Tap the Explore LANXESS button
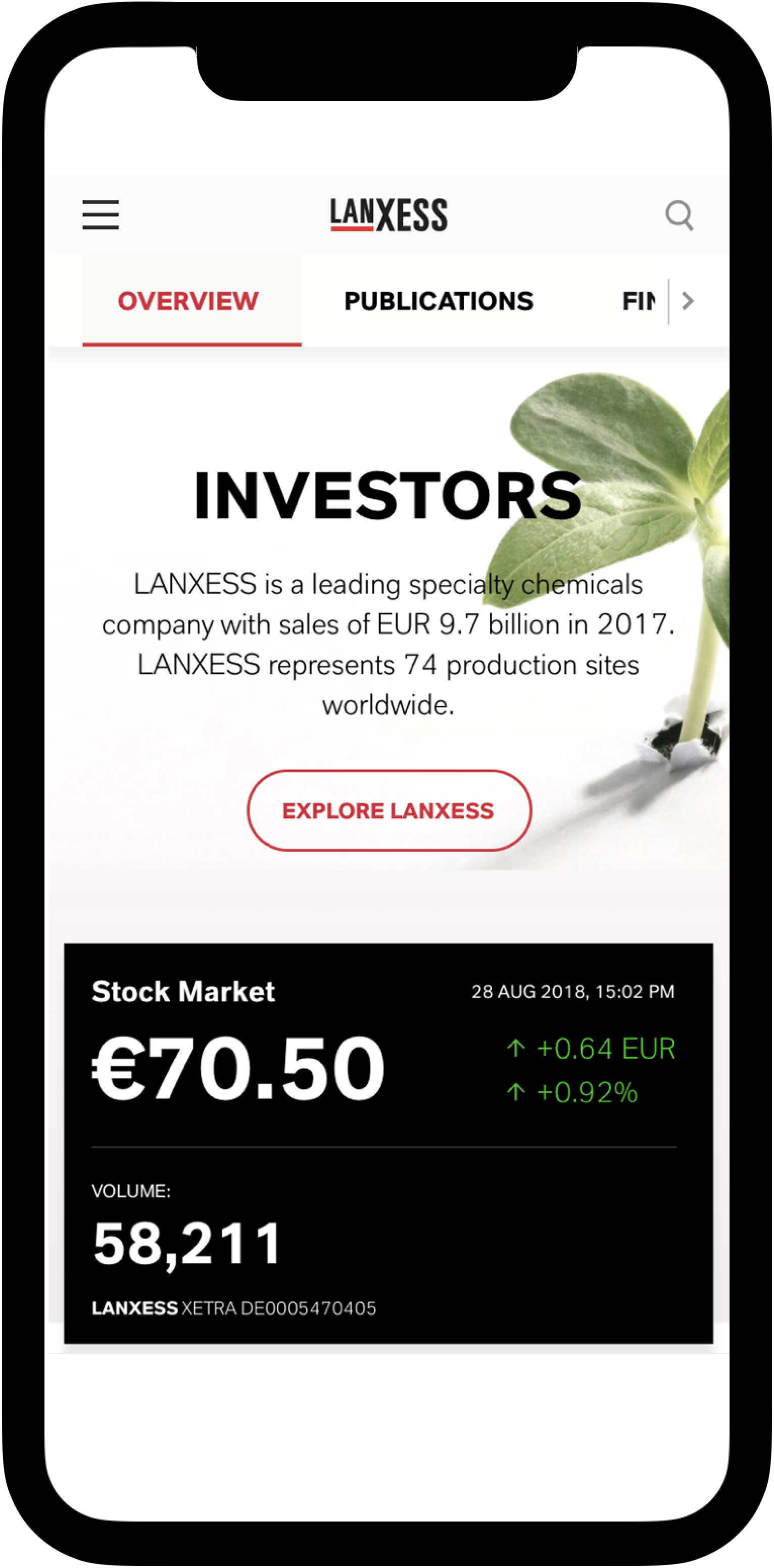 (389, 811)
